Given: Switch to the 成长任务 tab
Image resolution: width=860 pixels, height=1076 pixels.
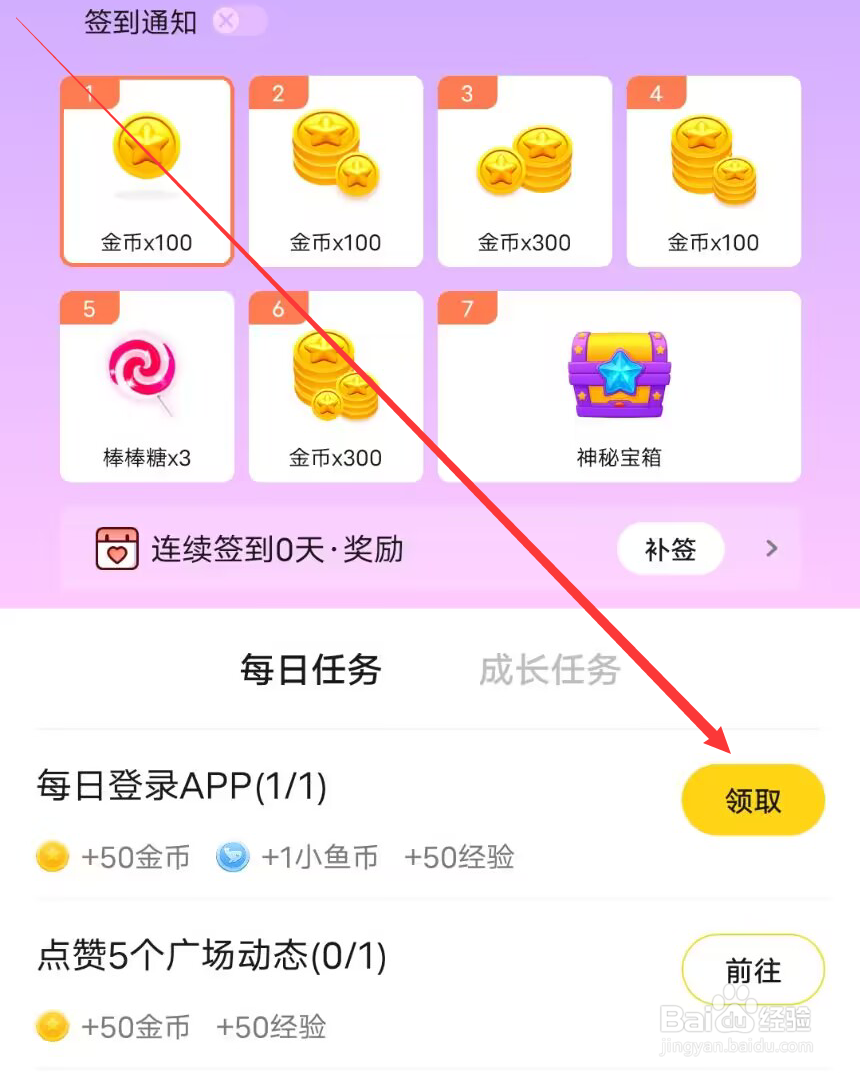Looking at the screenshot, I should 548,671.
